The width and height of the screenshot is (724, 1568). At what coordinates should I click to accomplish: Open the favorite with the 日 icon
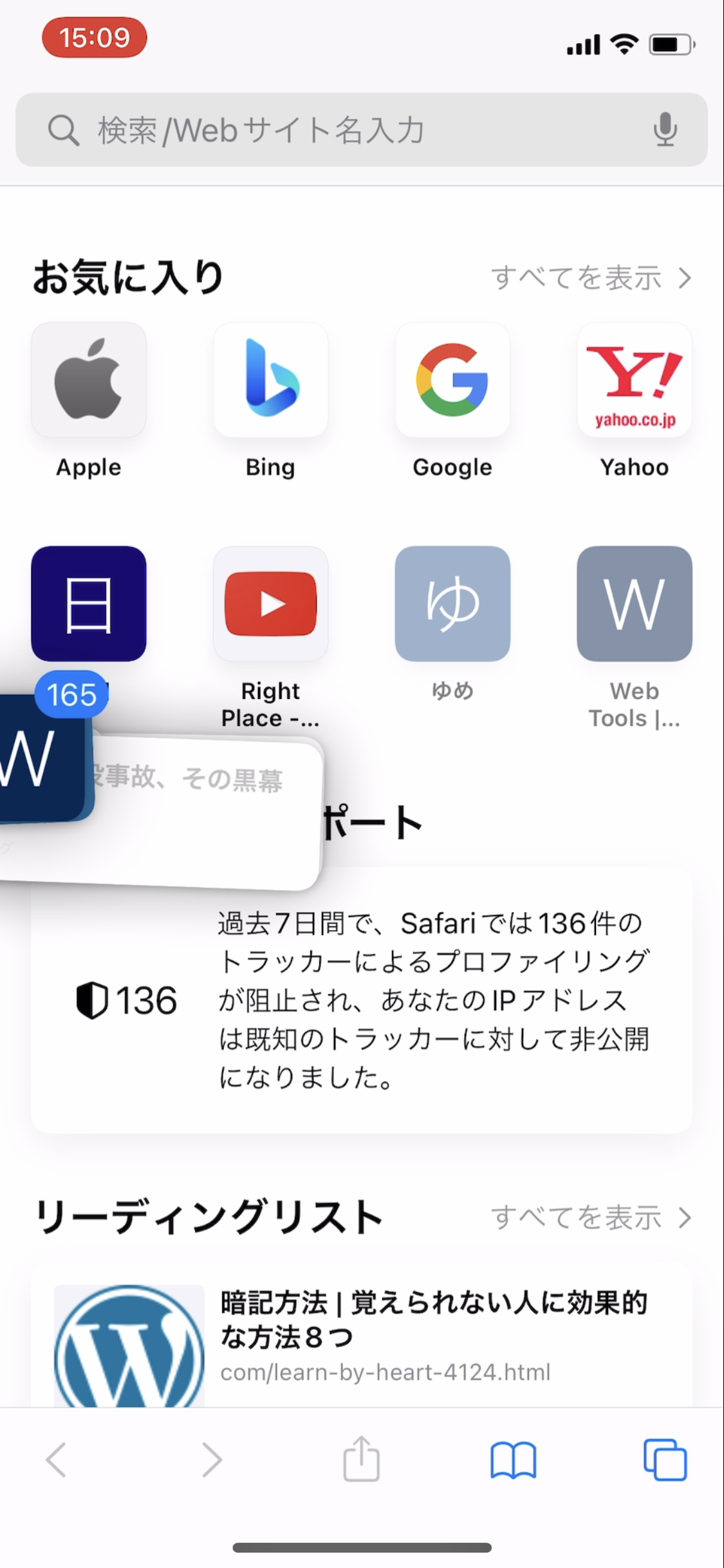[x=89, y=604]
